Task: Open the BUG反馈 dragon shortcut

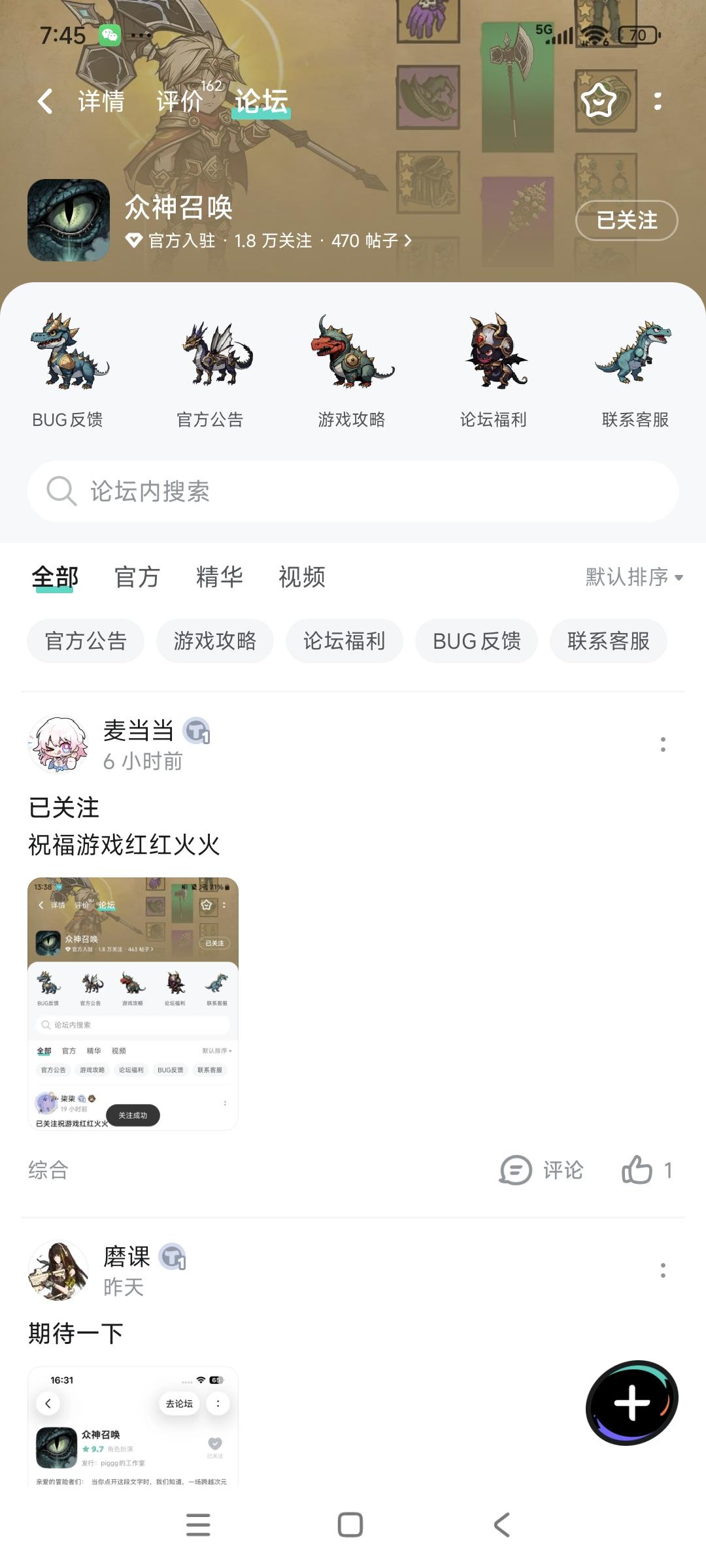Action: [68, 370]
